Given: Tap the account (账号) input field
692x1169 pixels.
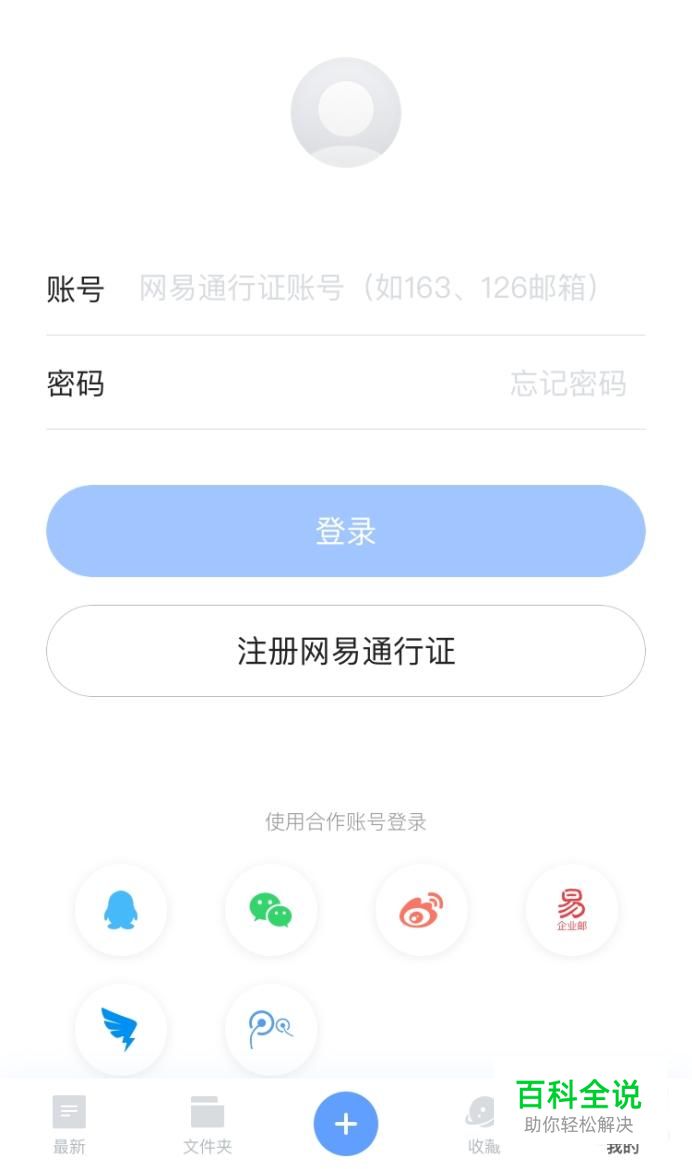Looking at the screenshot, I should (370, 289).
